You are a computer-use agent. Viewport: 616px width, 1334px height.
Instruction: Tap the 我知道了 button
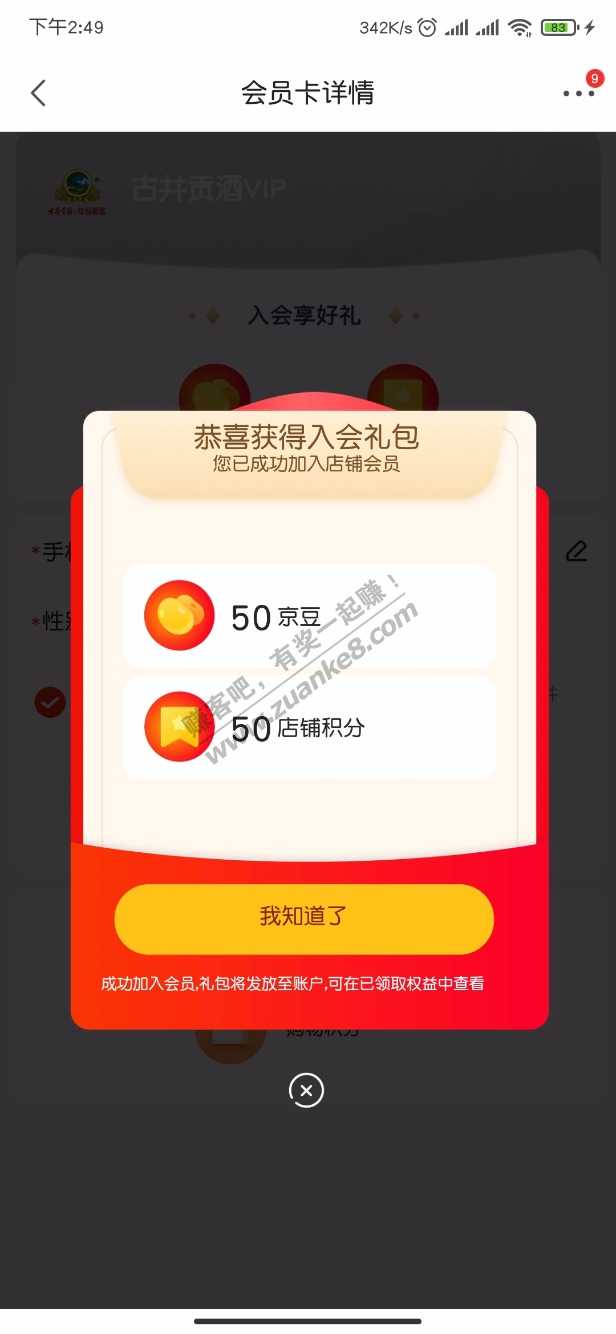[304, 917]
